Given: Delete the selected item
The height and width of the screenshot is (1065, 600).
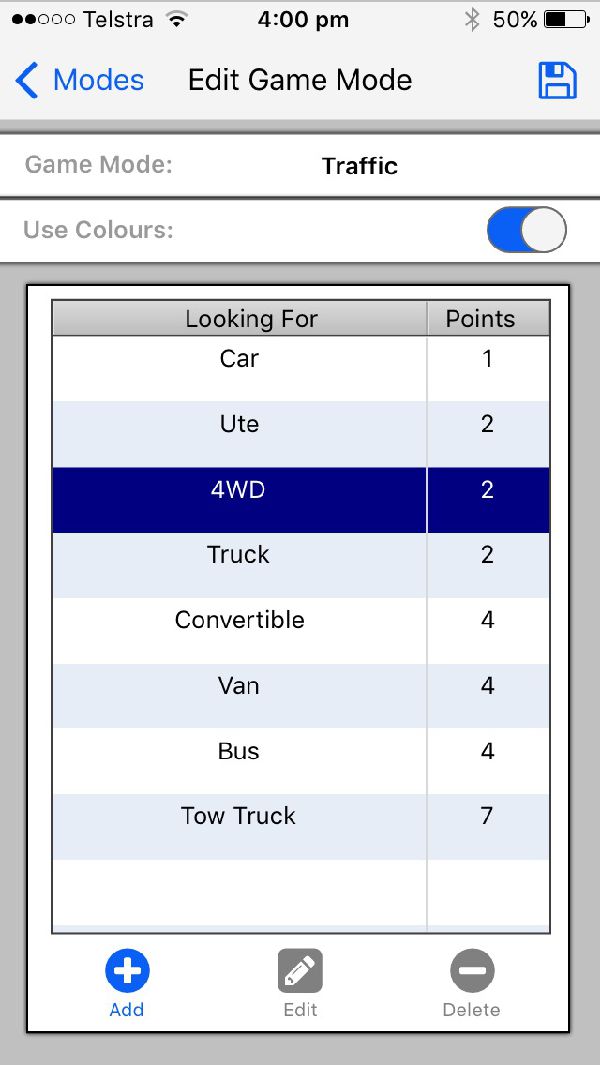Looking at the screenshot, I should point(472,983).
